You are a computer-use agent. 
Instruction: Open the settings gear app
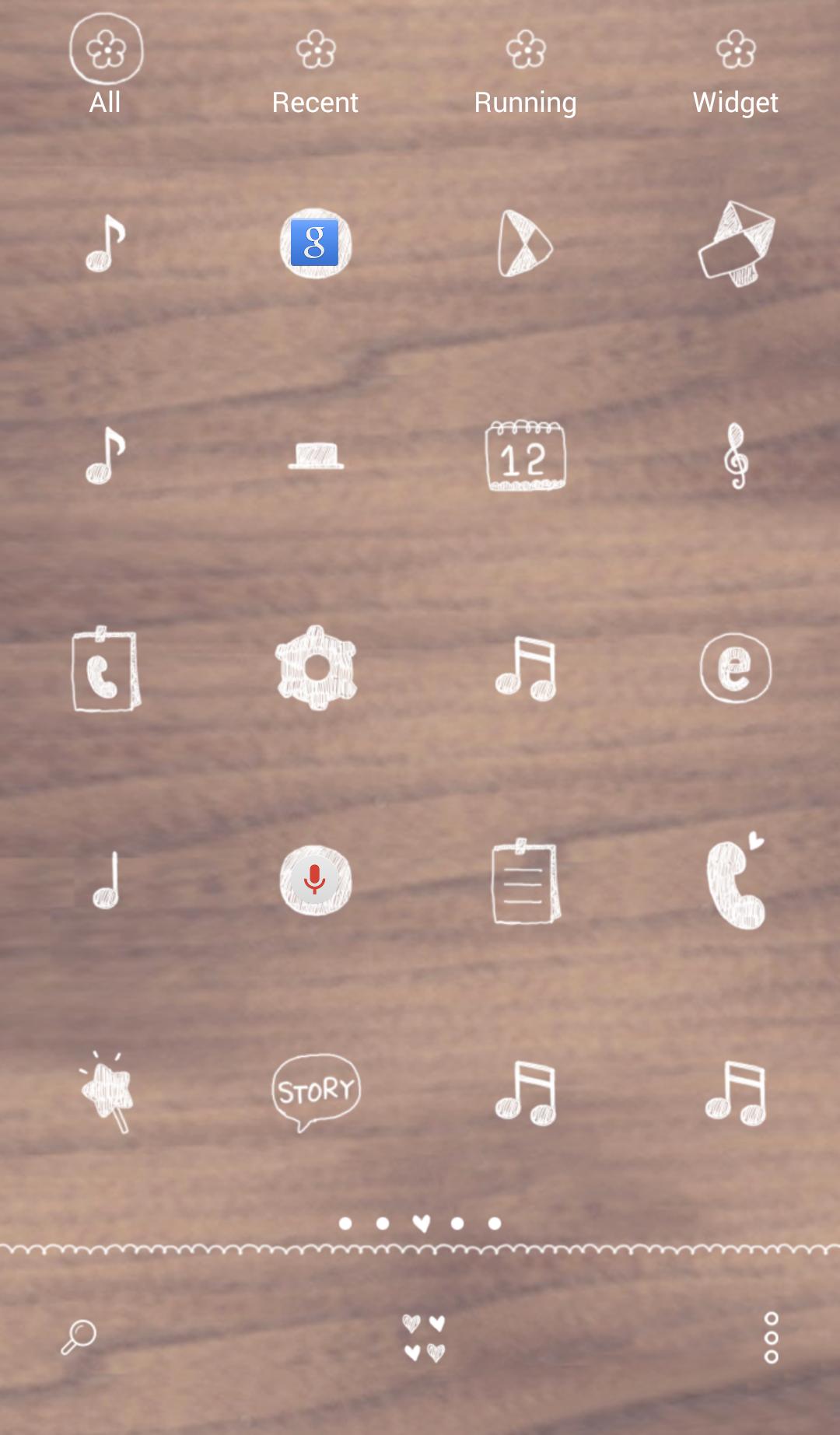tap(315, 667)
